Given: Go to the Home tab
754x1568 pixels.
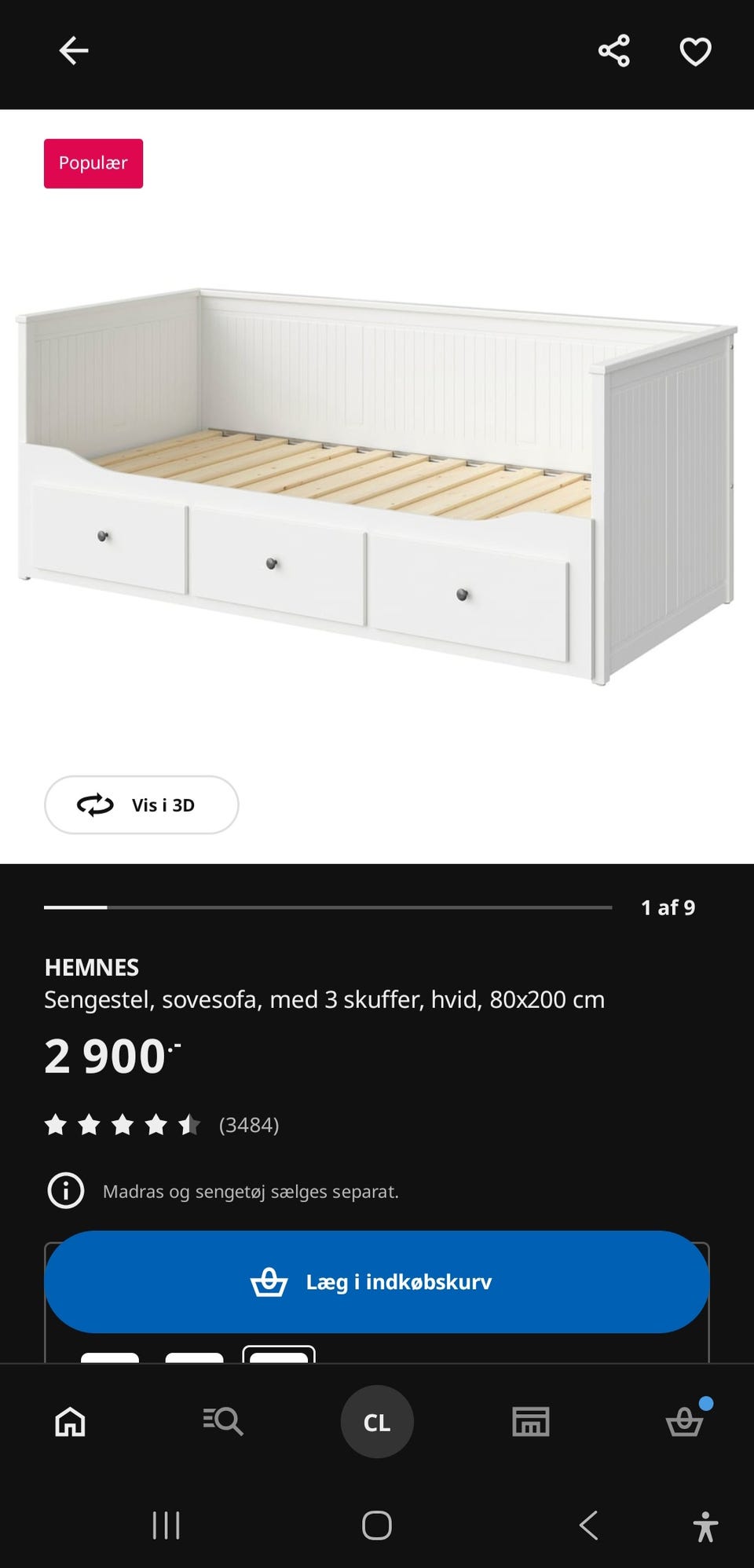Looking at the screenshot, I should (x=70, y=1421).
